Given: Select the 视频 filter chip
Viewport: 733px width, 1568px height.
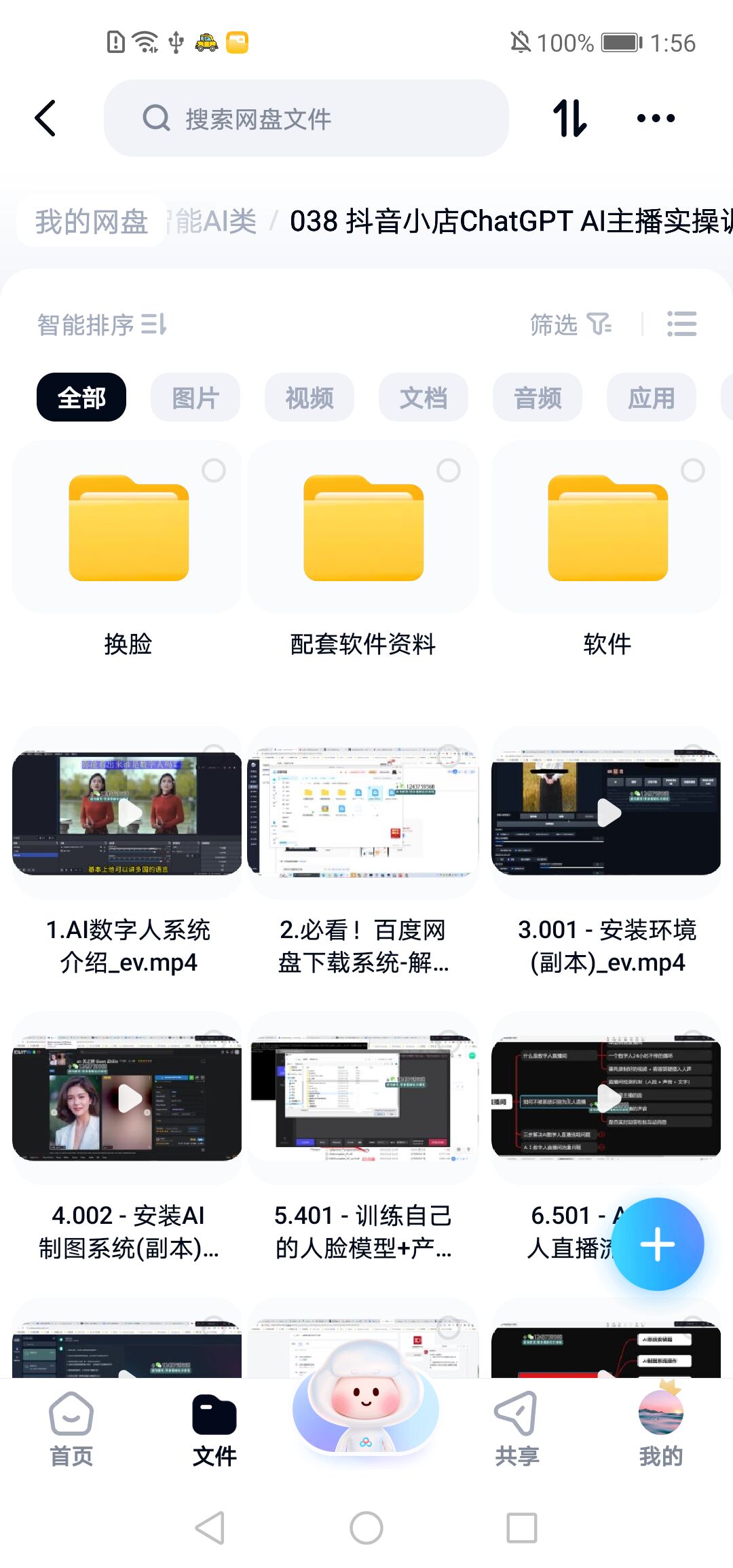Looking at the screenshot, I should pos(309,398).
